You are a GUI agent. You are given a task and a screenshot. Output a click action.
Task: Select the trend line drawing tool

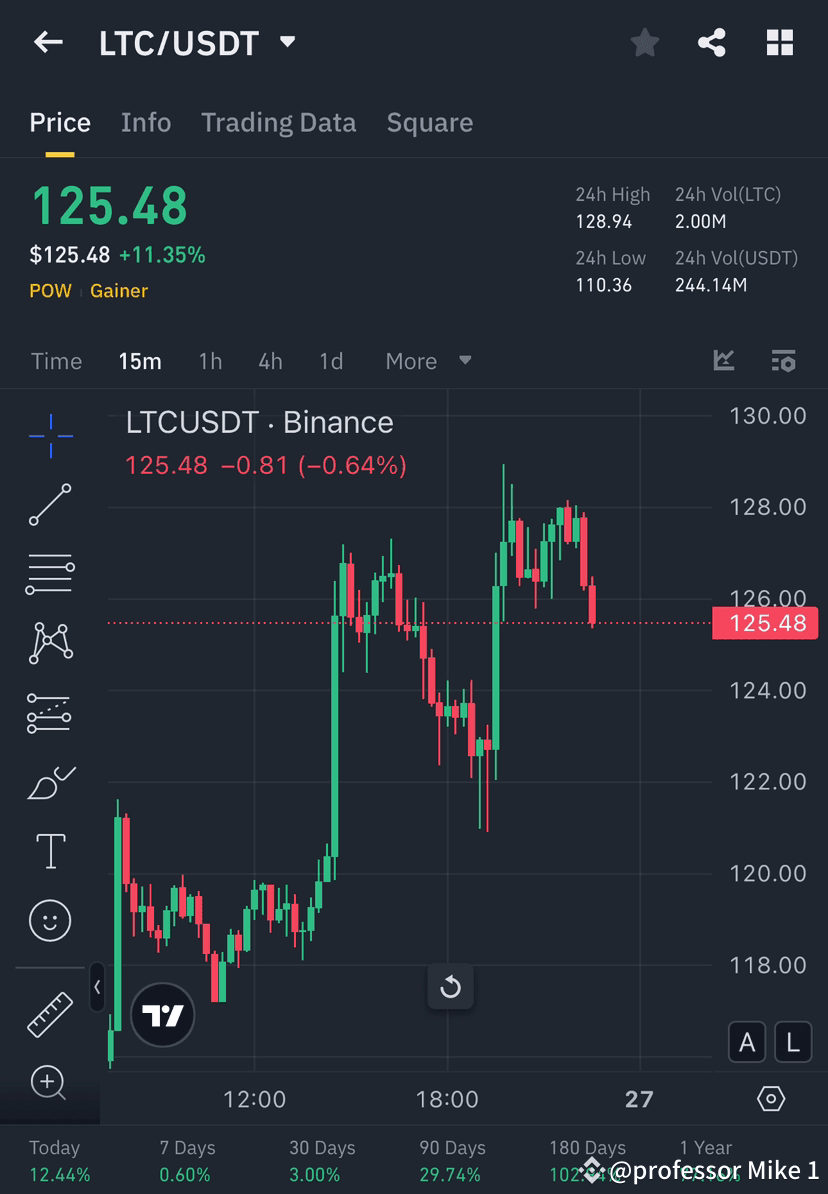[x=50, y=505]
